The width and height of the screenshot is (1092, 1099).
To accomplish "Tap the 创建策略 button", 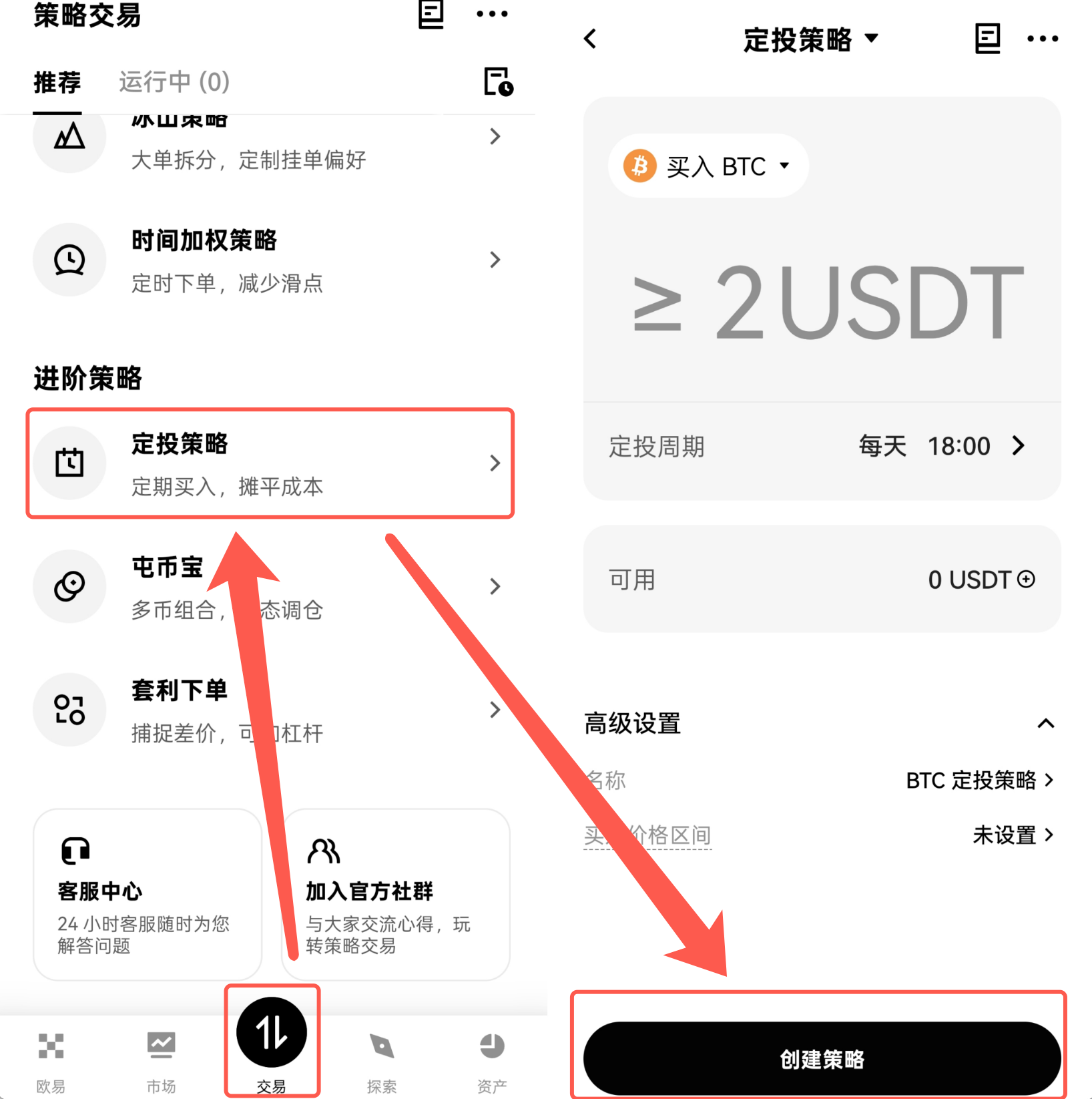I will click(x=821, y=1058).
